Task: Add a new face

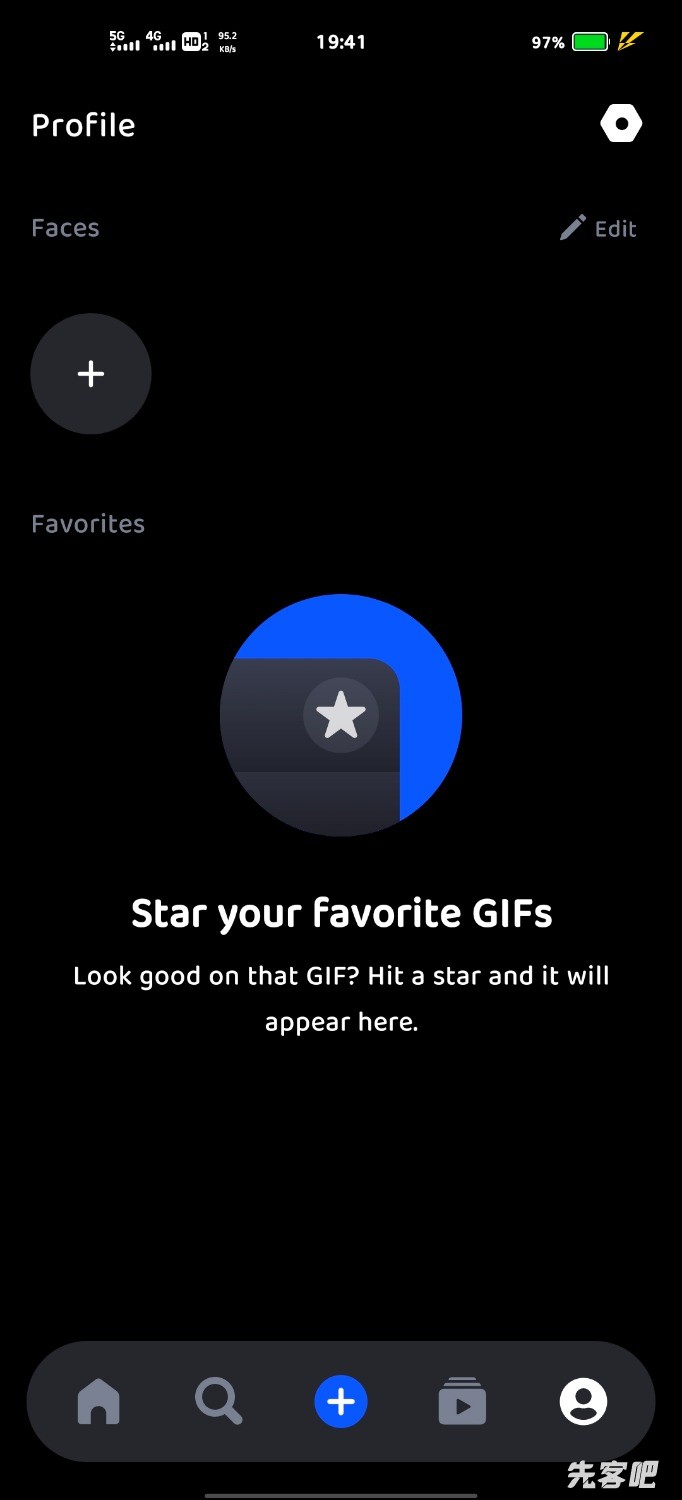Action: tap(91, 374)
